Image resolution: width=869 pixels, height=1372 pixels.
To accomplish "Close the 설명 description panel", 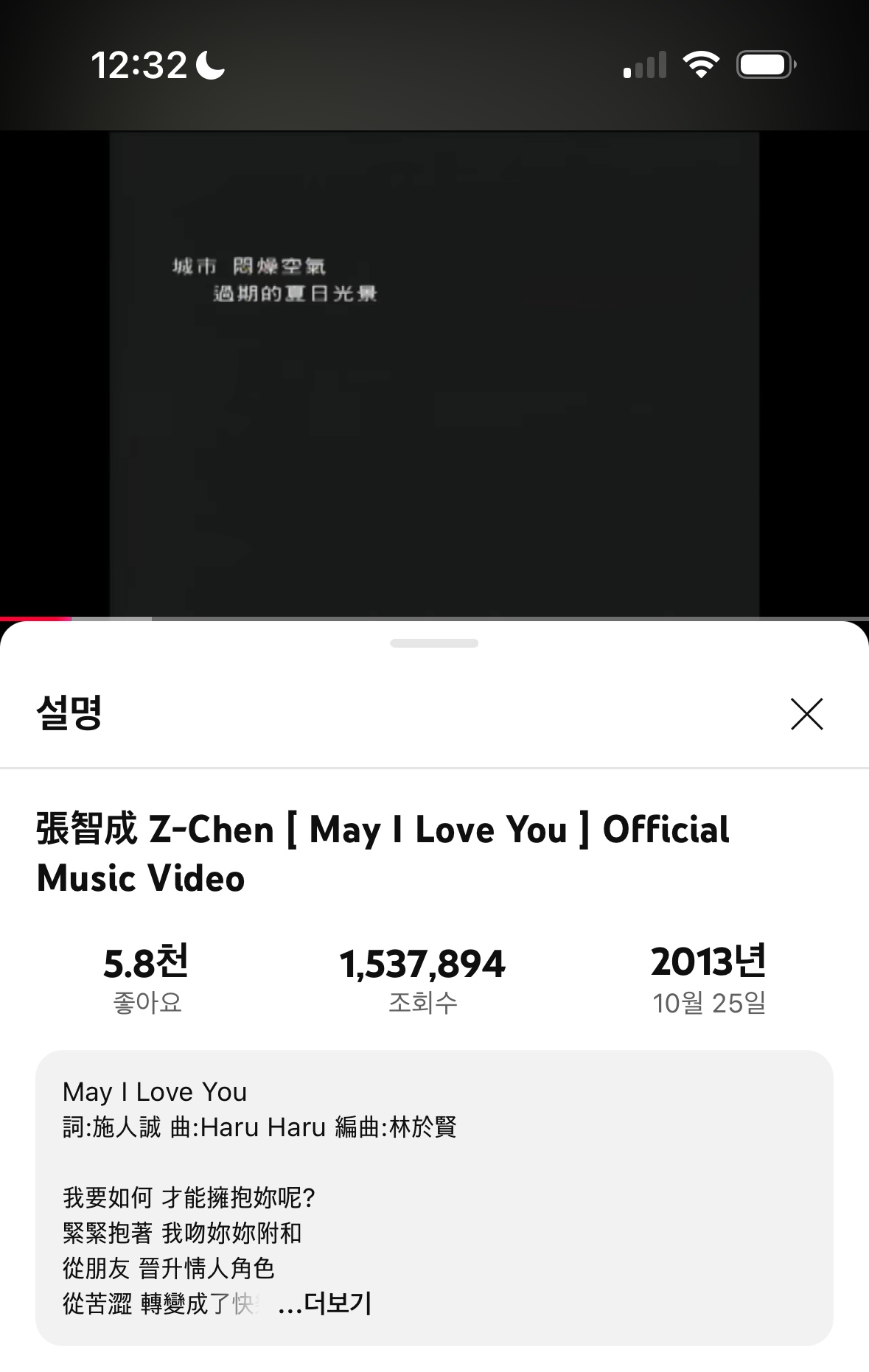I will [x=806, y=714].
